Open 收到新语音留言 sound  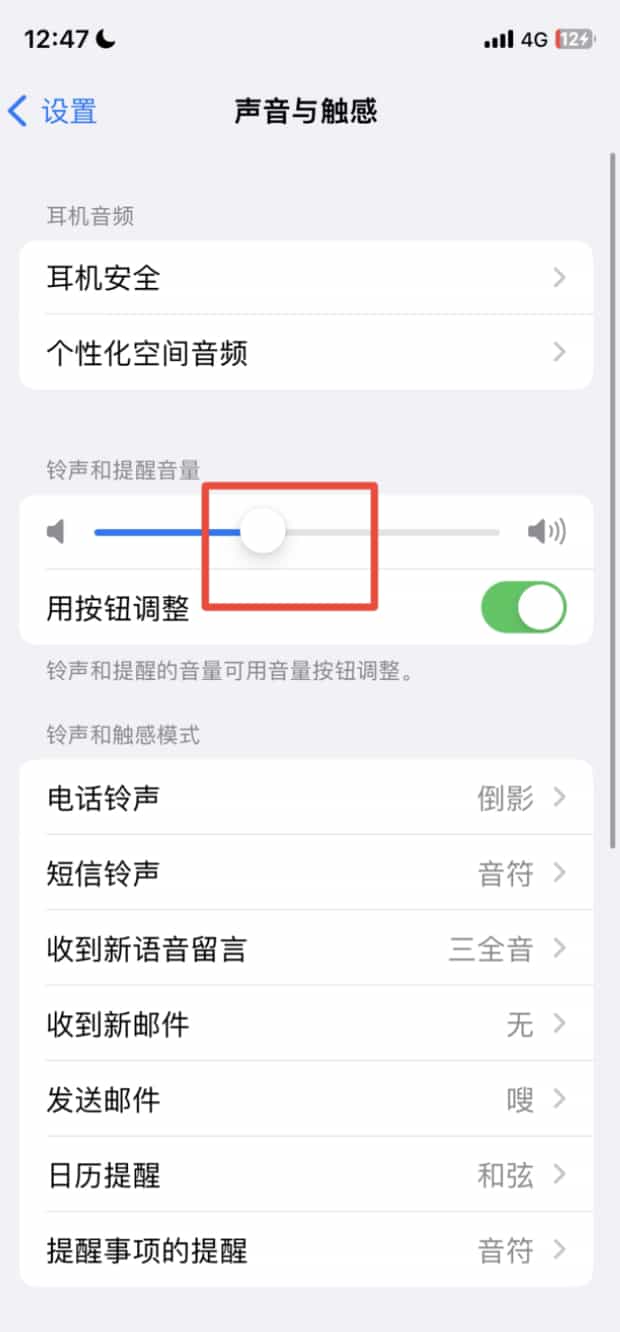tap(305, 949)
